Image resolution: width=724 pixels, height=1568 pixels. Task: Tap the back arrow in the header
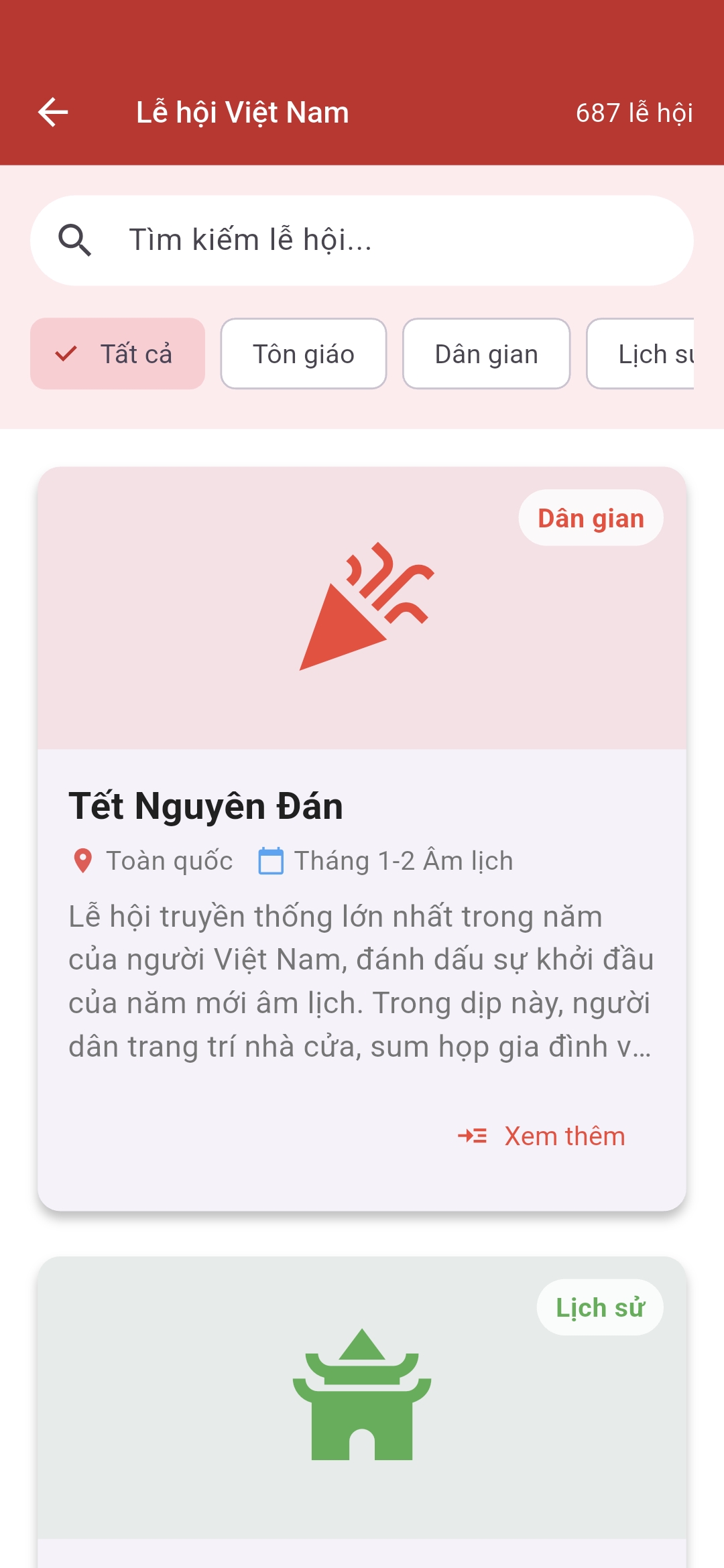(x=52, y=111)
